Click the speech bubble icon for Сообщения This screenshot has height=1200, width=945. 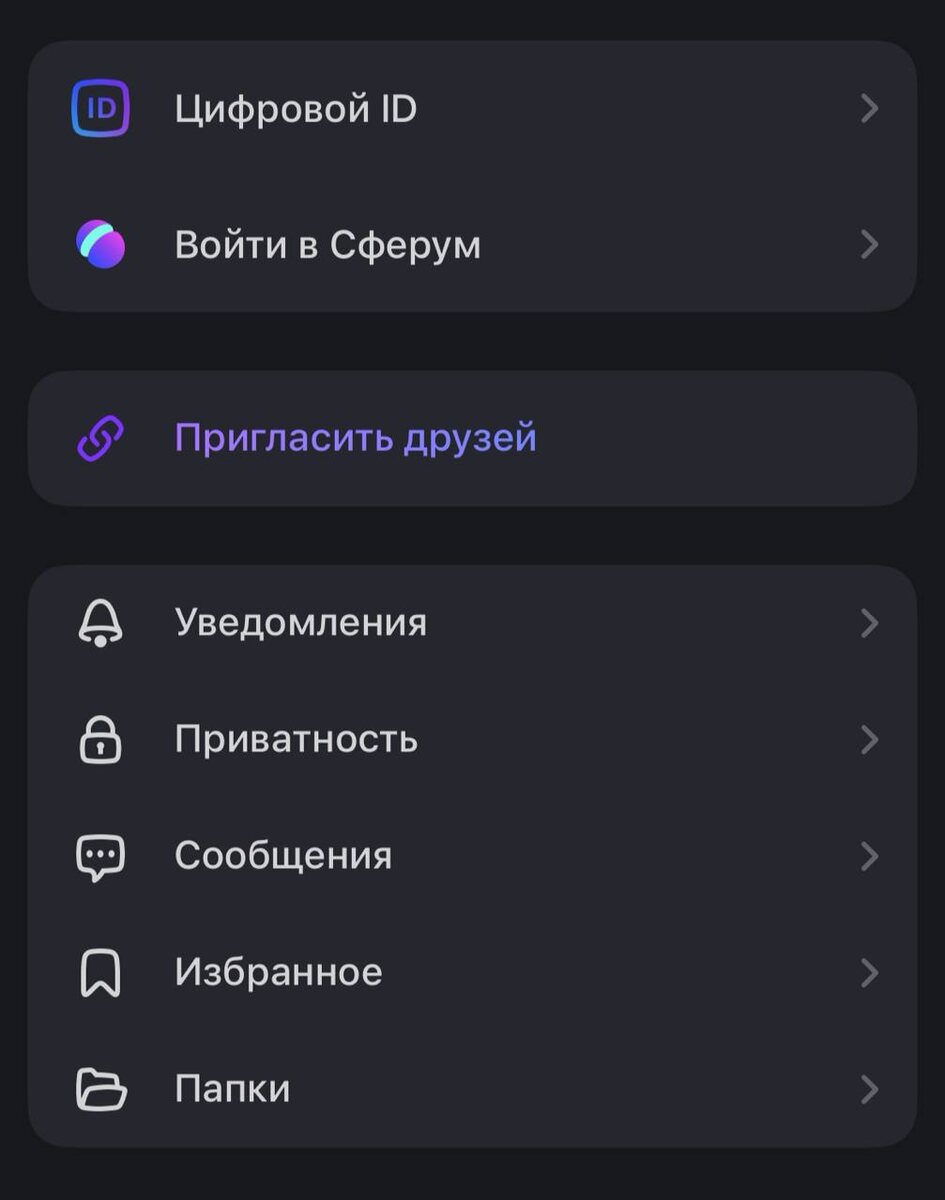[100, 854]
